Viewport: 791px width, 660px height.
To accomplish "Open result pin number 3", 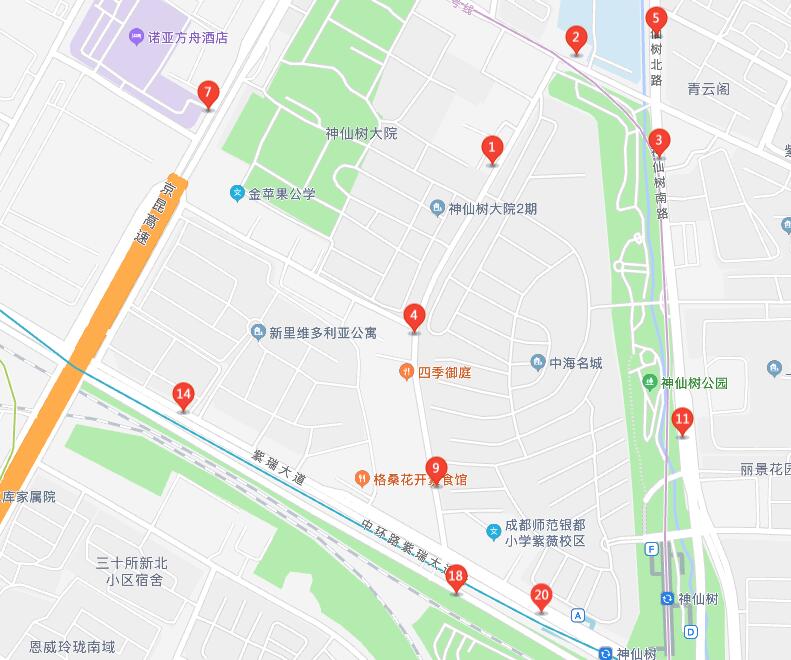I will coord(658,140).
